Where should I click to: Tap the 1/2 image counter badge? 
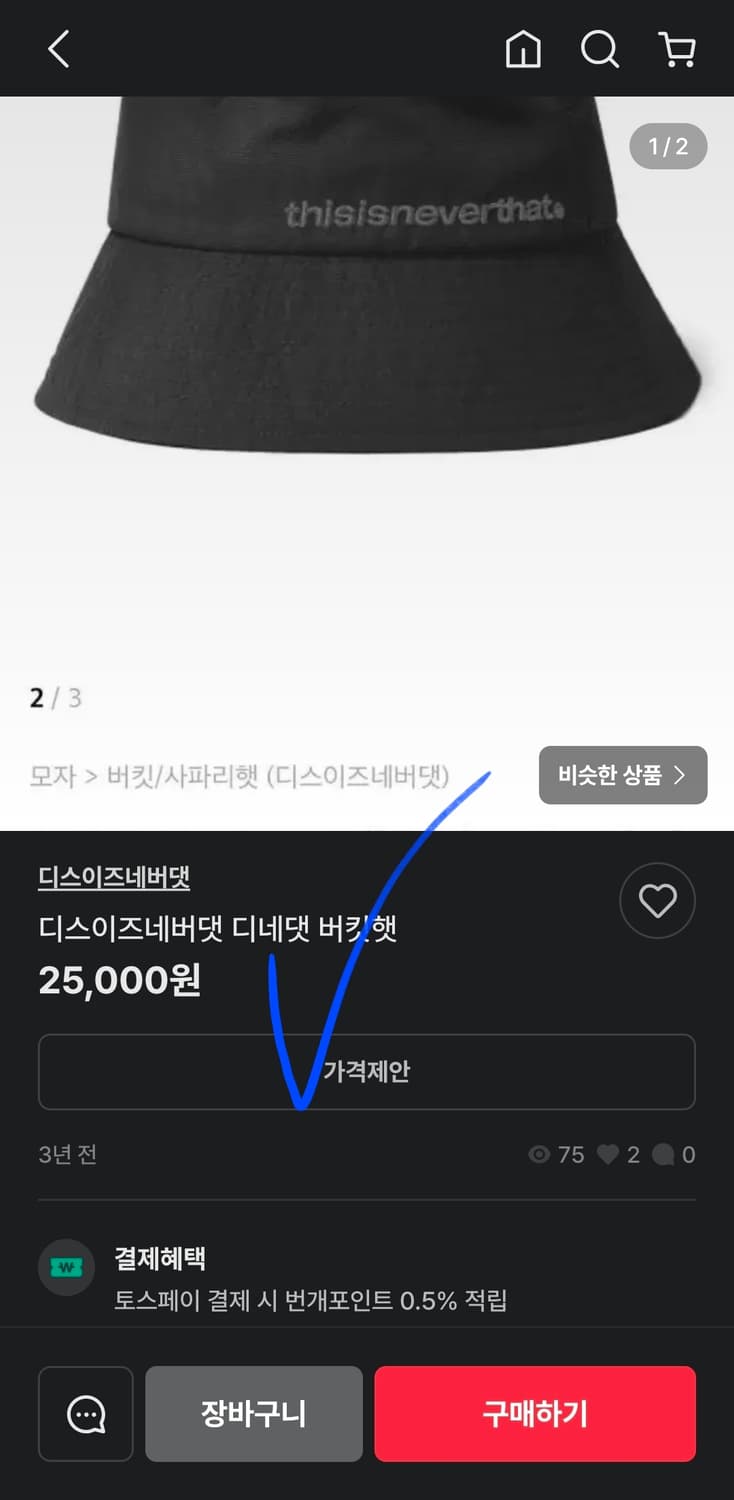tap(669, 146)
